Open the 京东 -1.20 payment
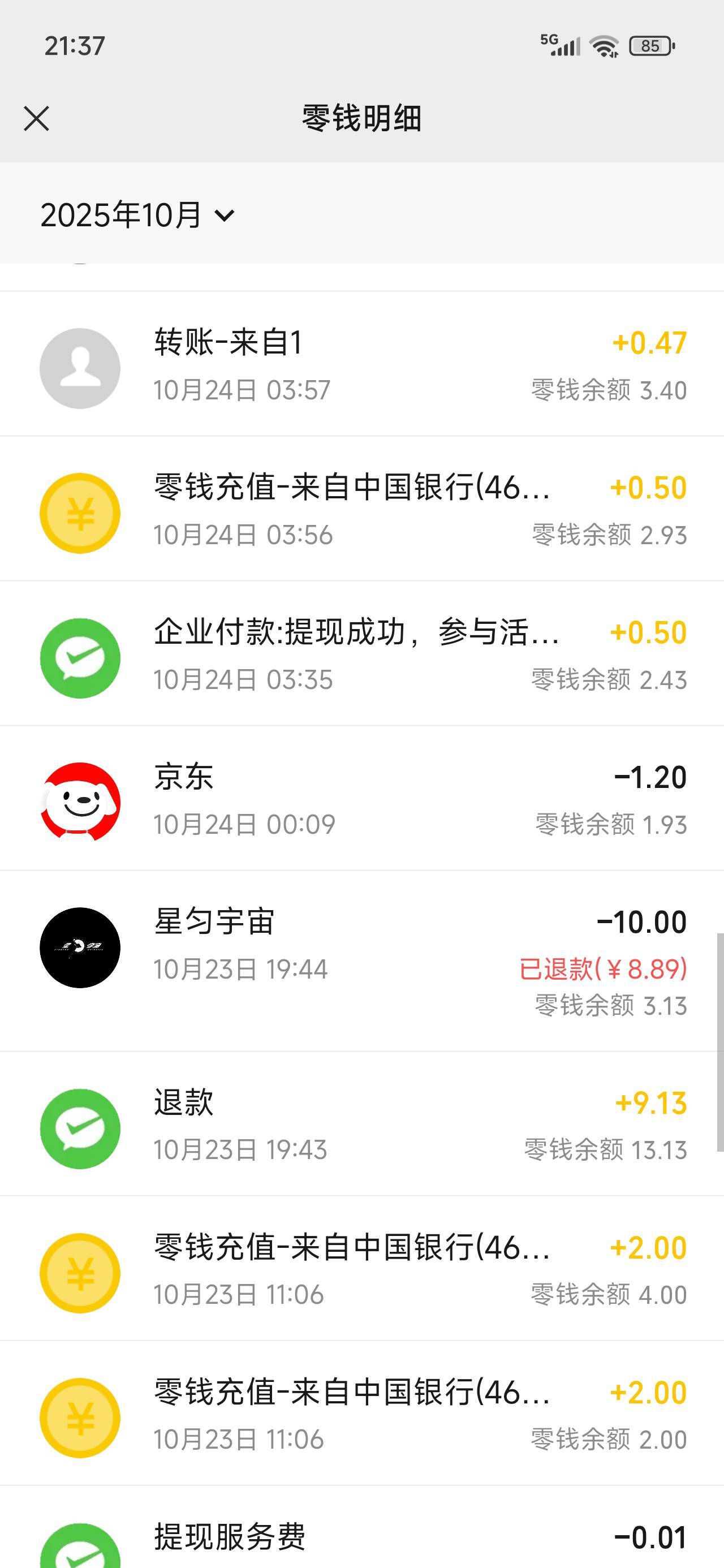Screen dimensions: 724x1568 pyautogui.click(x=361, y=799)
